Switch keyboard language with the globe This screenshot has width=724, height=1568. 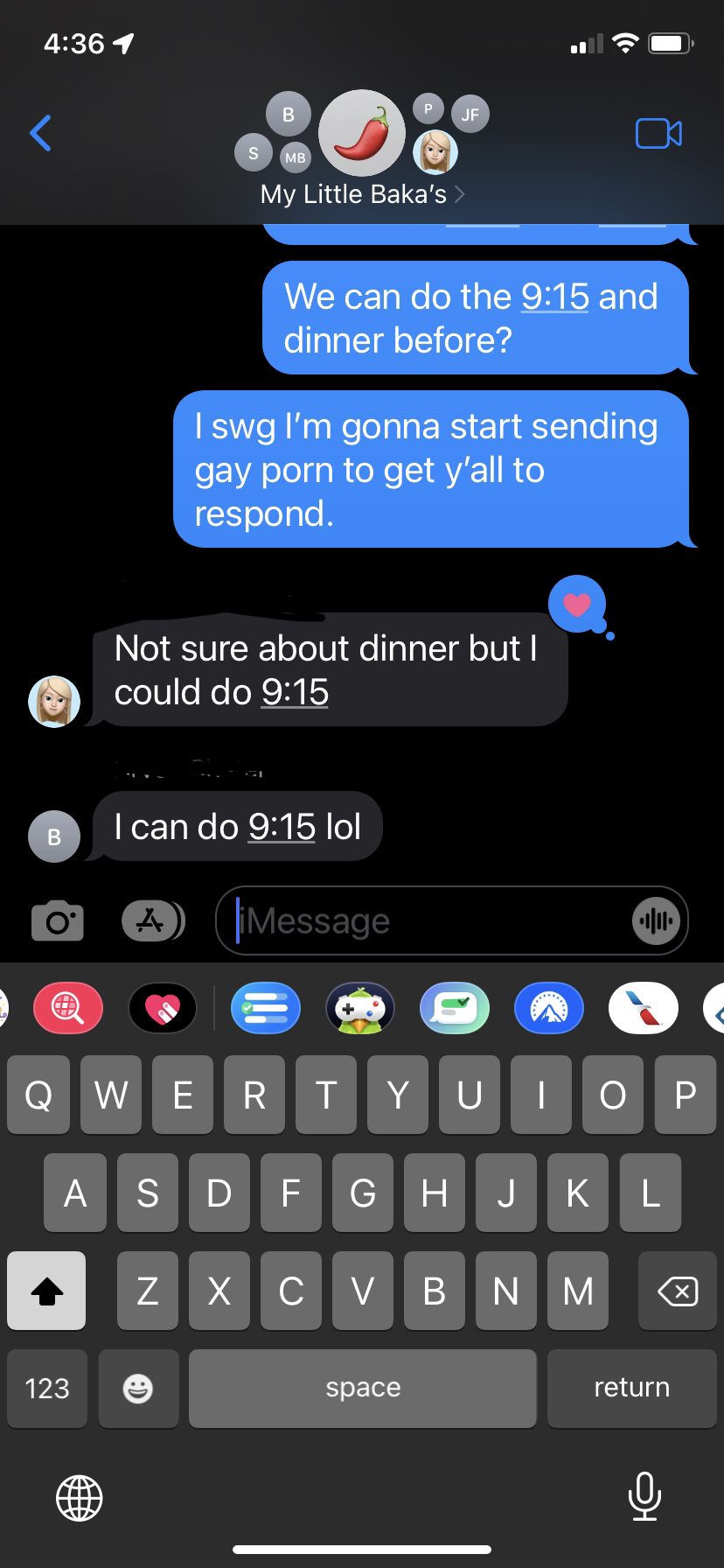[80, 1497]
